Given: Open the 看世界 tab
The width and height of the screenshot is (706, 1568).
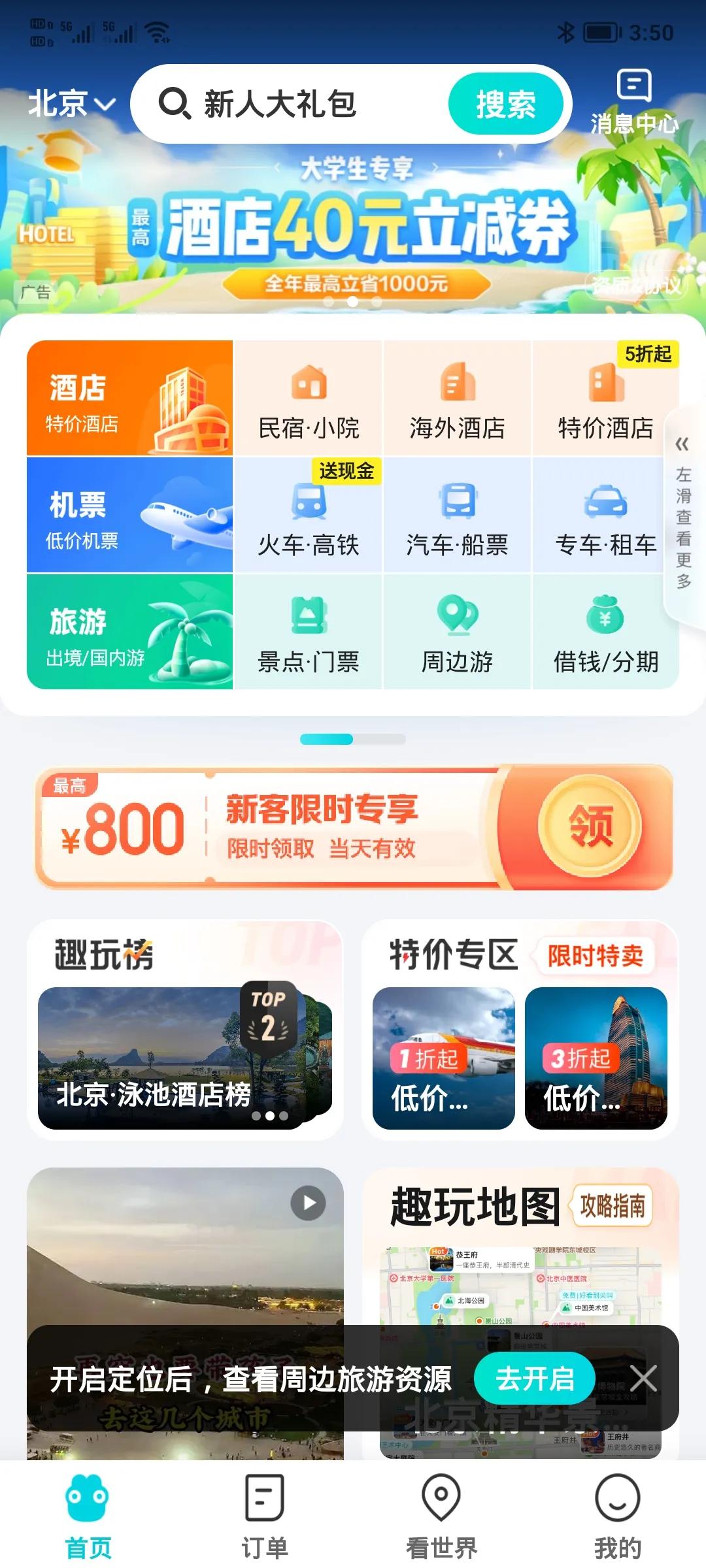Looking at the screenshot, I should [442, 1516].
